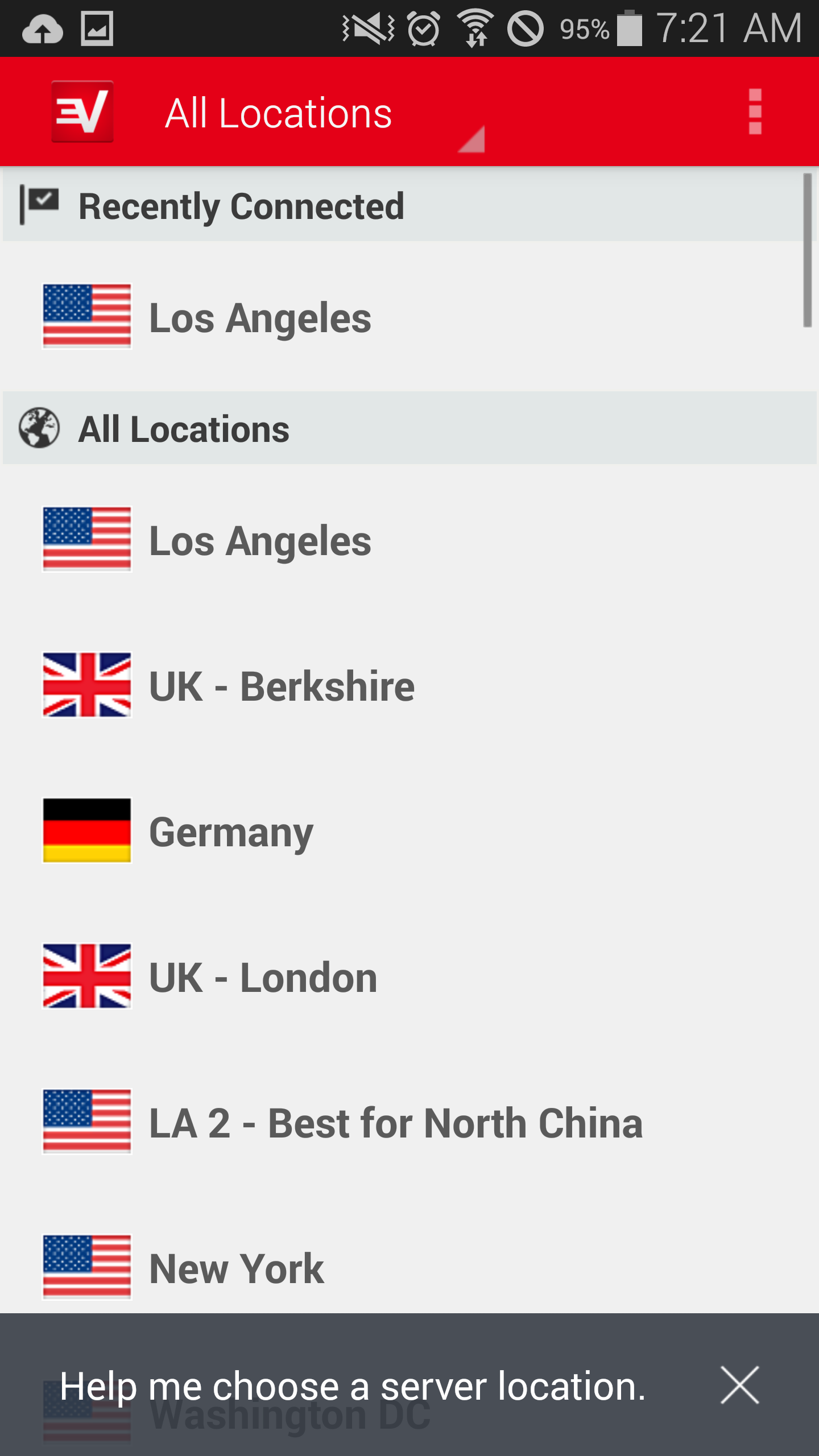Open the overflow menu
This screenshot has width=819, height=1456.
(x=755, y=111)
